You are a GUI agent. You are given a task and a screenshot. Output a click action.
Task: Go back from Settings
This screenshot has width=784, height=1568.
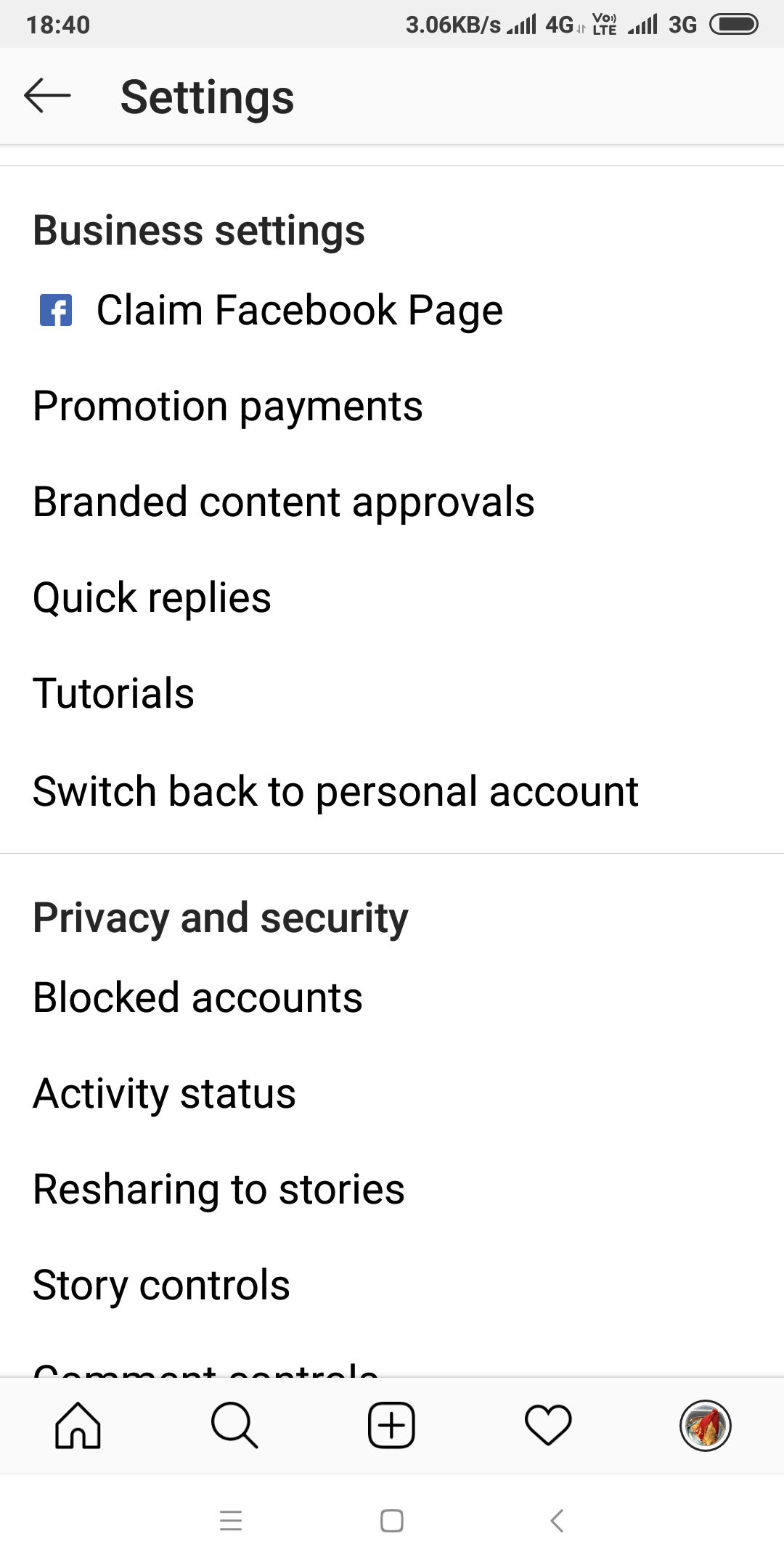47,96
